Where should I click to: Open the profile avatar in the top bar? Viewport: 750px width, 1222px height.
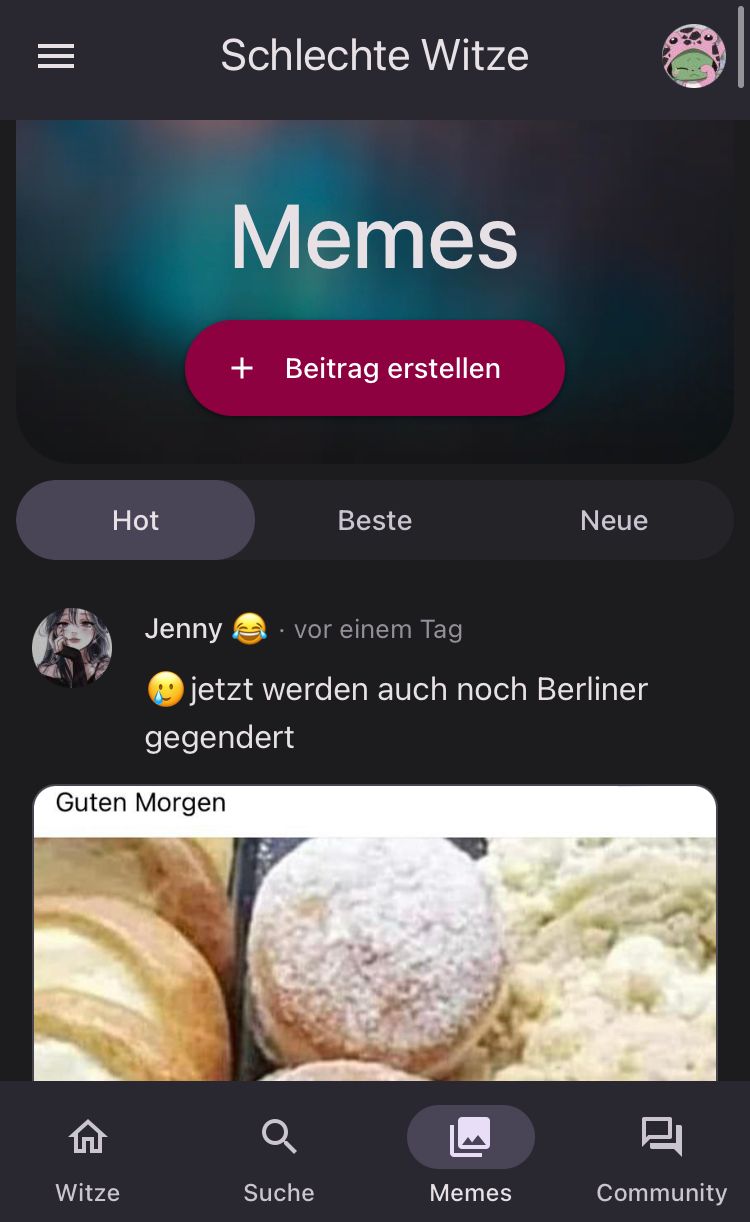click(693, 57)
